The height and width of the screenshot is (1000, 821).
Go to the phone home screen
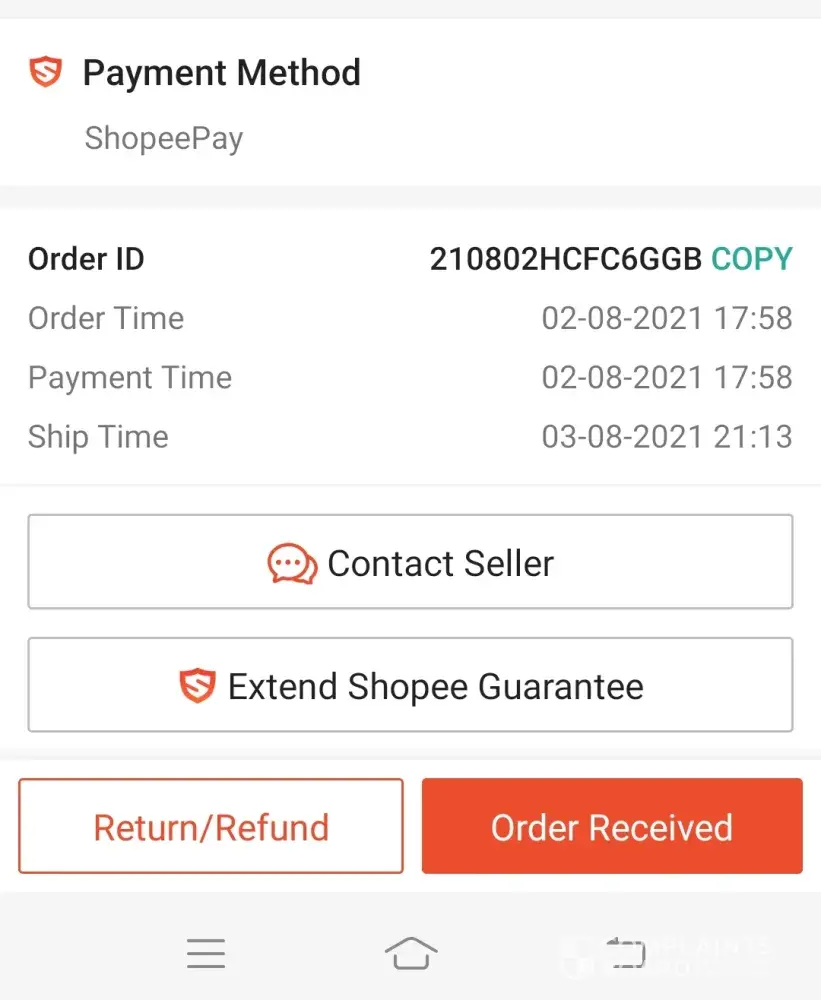click(411, 953)
